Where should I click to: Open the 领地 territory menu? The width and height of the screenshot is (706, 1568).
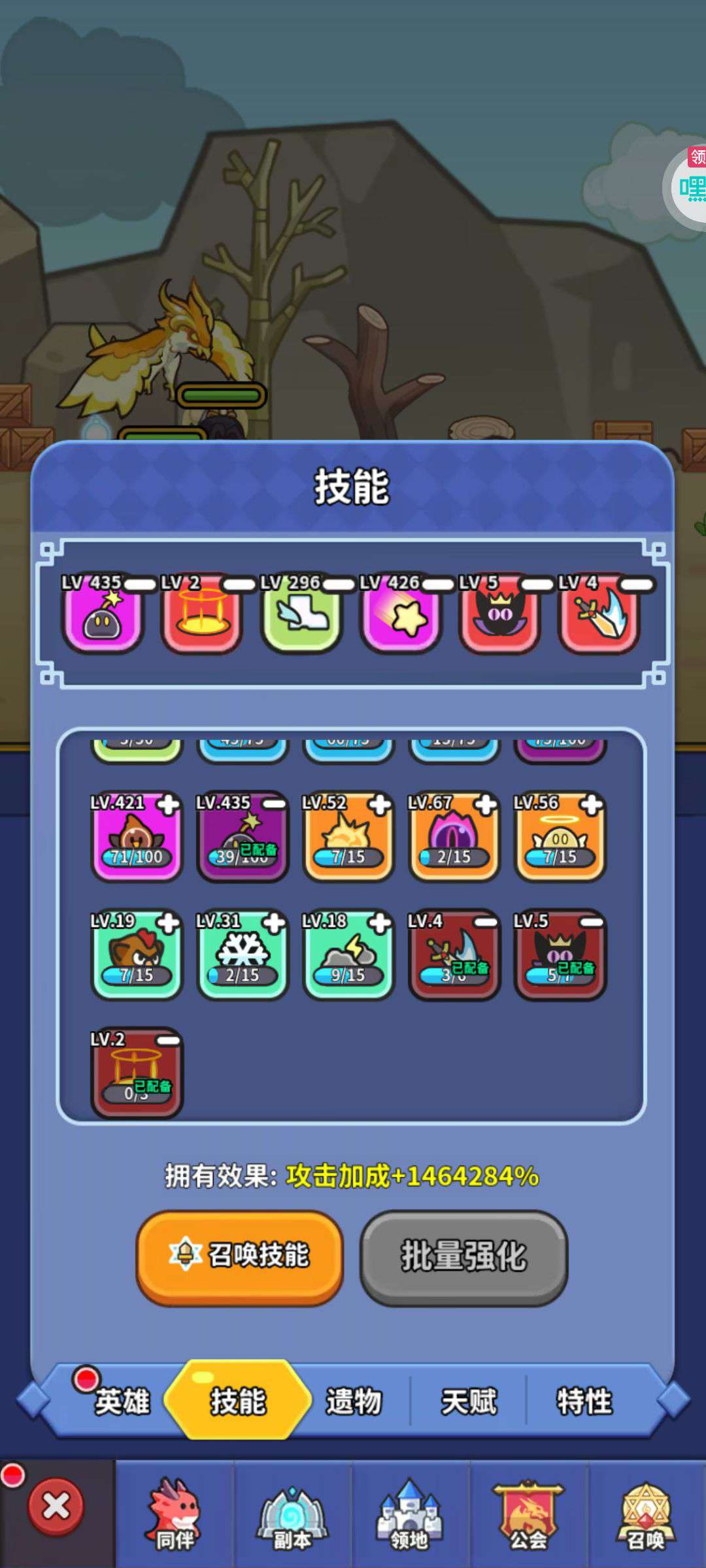(410, 1514)
